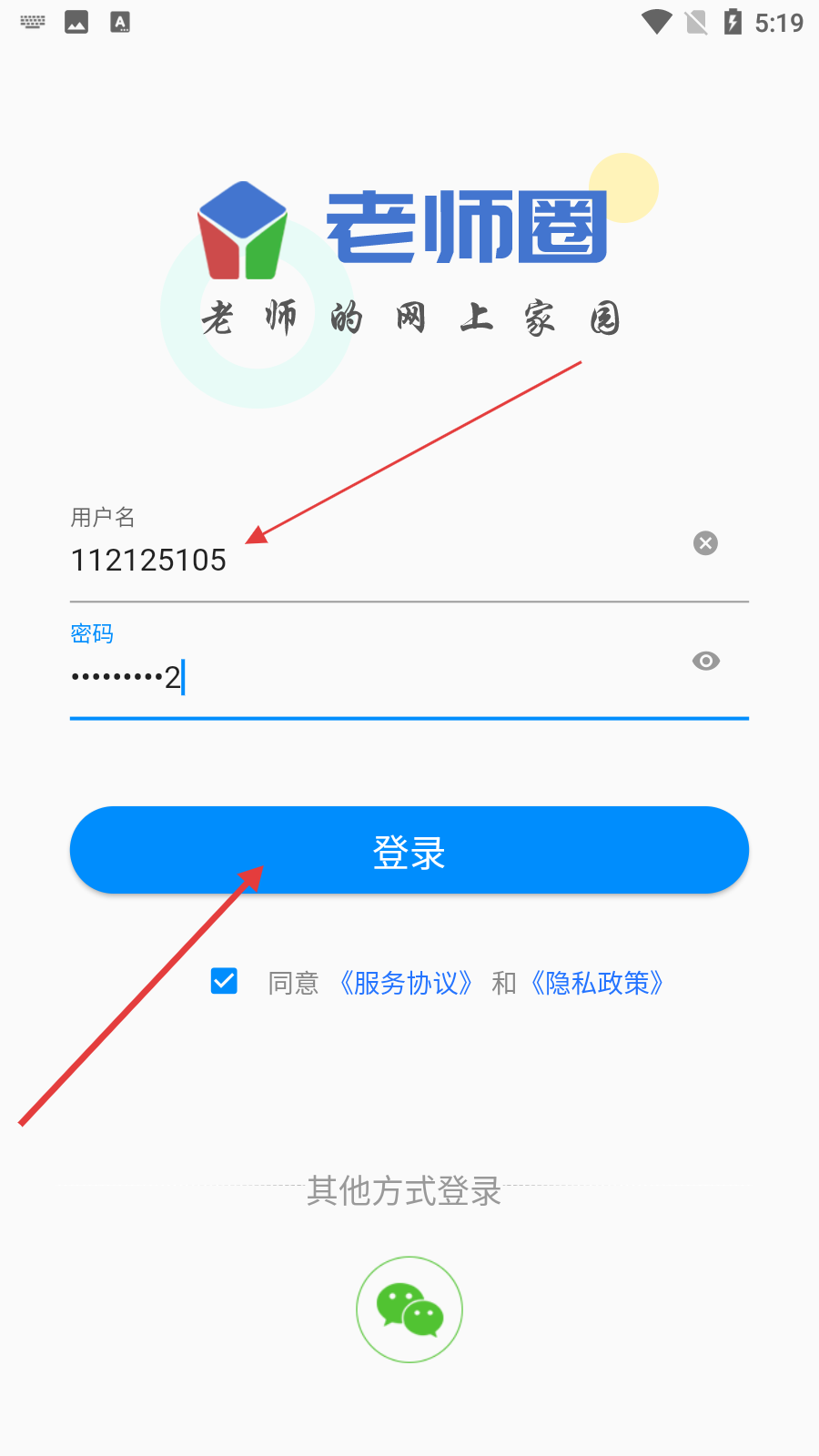Click the 密码 password input field
This screenshot has width=819, height=1456.
click(273, 678)
